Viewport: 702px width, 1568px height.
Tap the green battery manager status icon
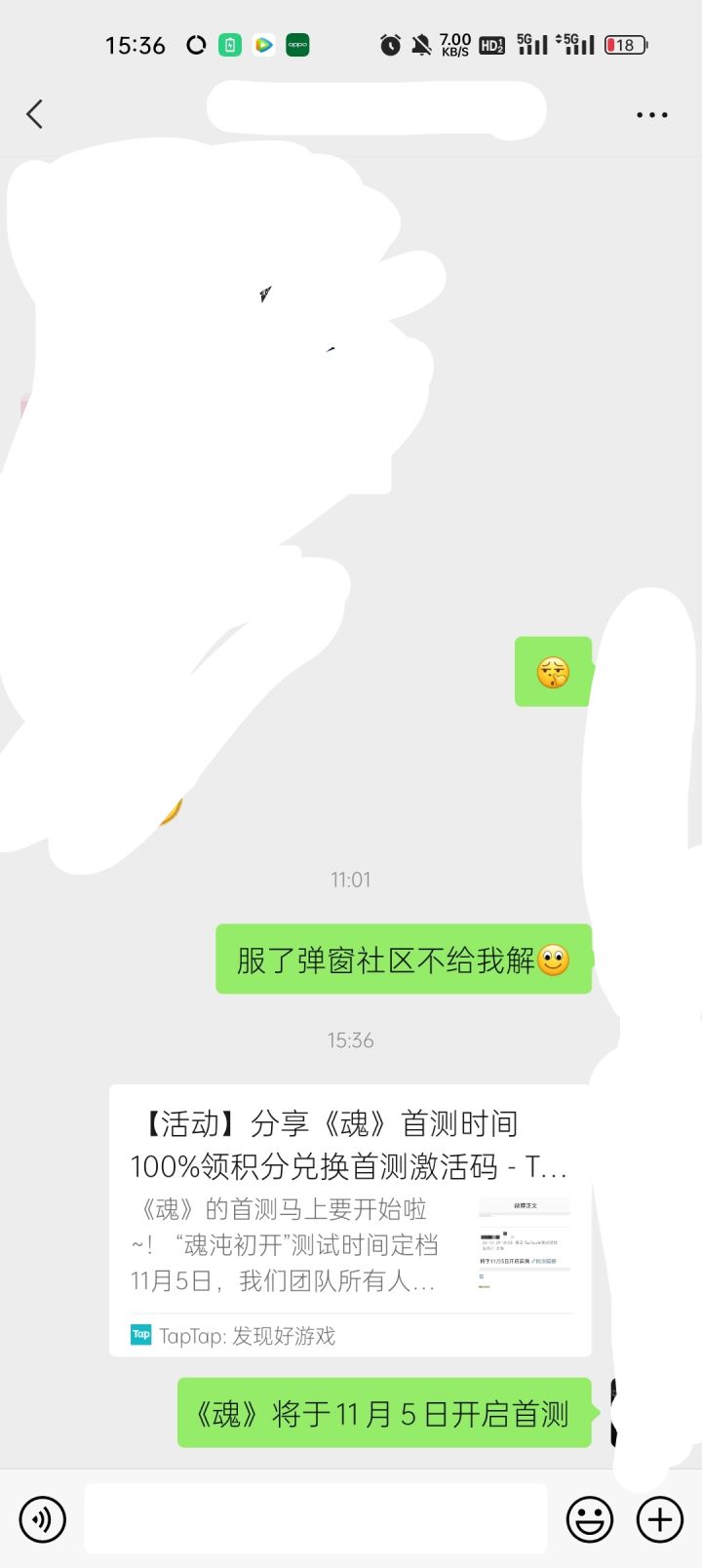point(229,45)
